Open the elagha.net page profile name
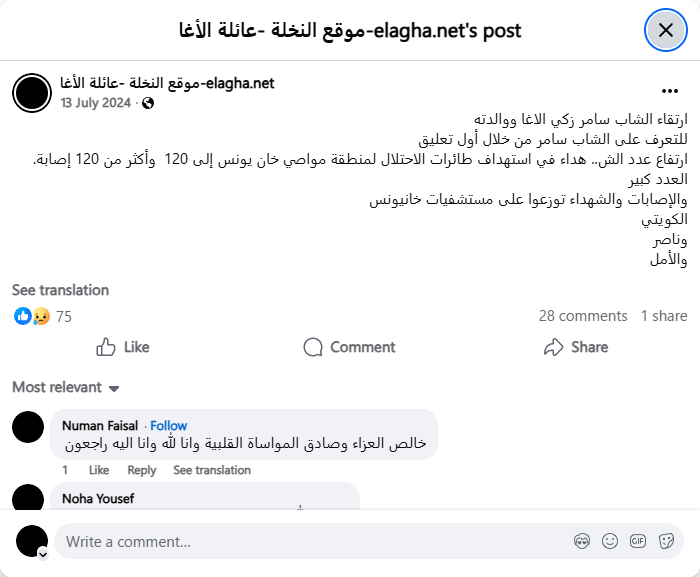Viewport: 700px width, 577px height. [x=167, y=83]
